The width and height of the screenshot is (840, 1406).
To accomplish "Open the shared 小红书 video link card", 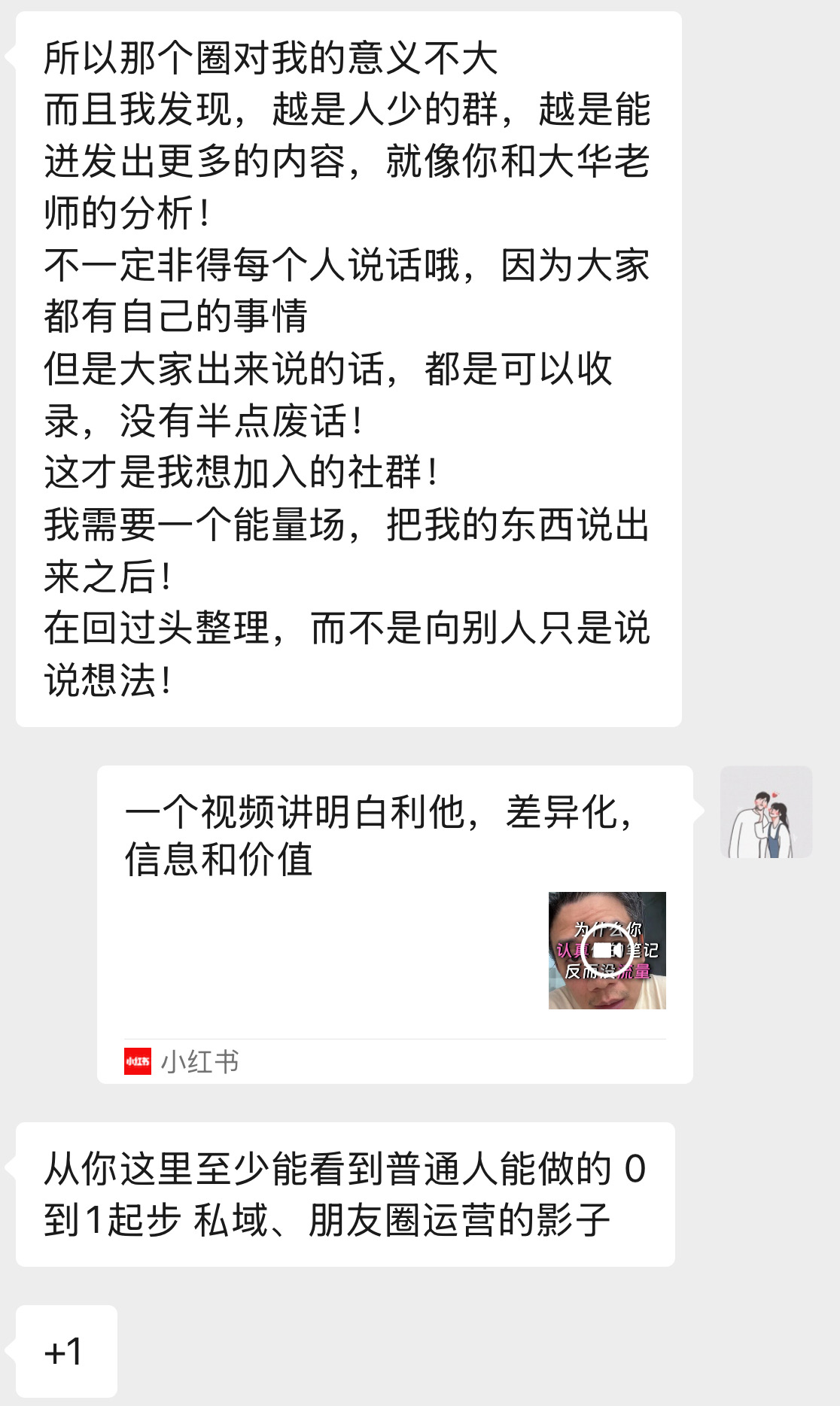I will [395, 924].
